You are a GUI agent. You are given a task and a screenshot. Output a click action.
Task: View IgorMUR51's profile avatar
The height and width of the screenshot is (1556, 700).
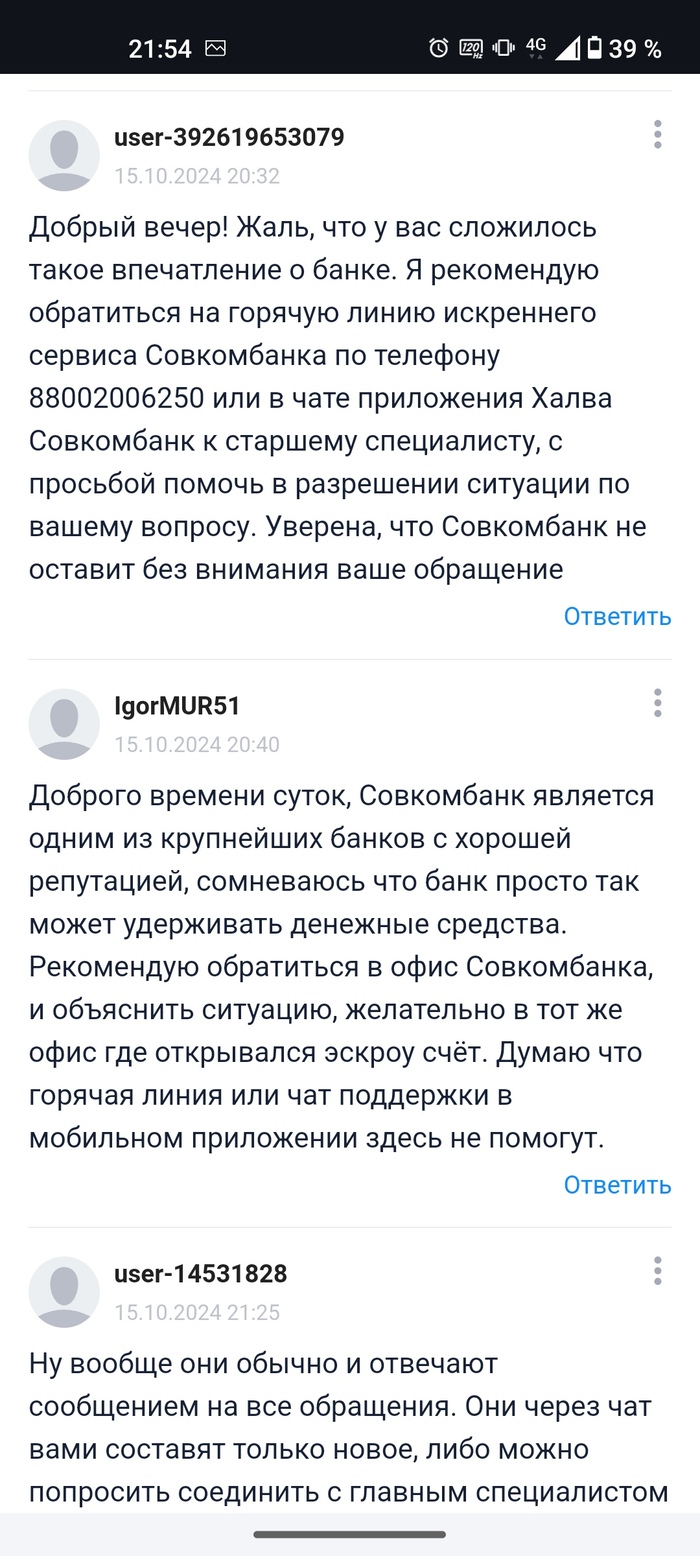(x=64, y=724)
